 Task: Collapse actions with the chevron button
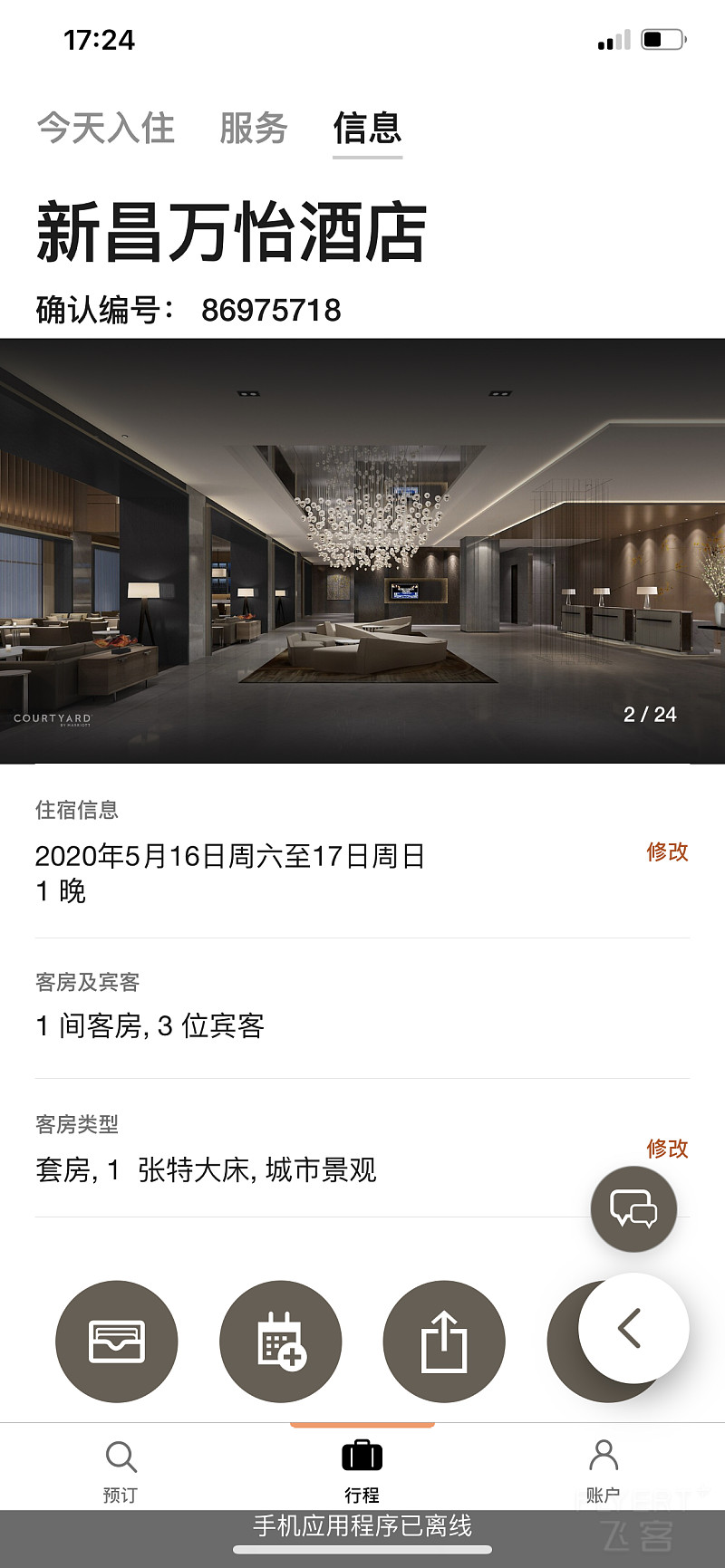[633, 1328]
